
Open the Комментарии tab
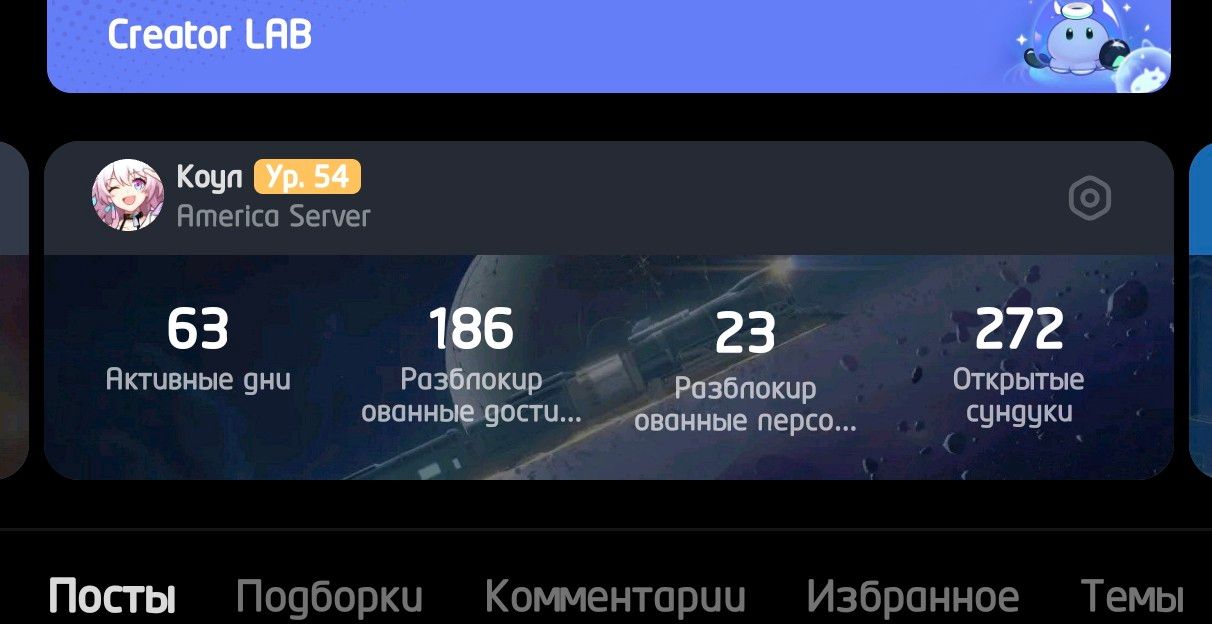614,597
